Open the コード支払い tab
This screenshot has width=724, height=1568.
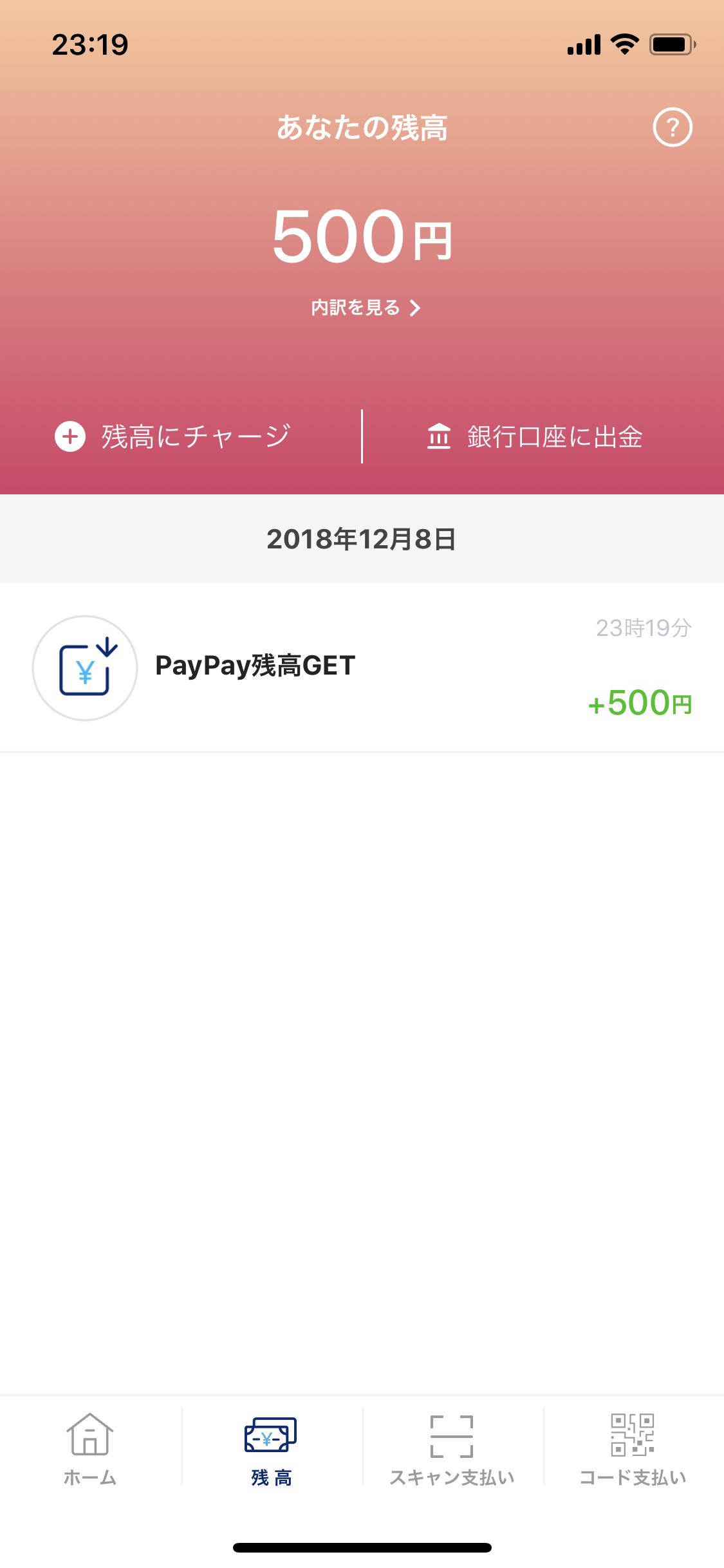[x=633, y=1449]
